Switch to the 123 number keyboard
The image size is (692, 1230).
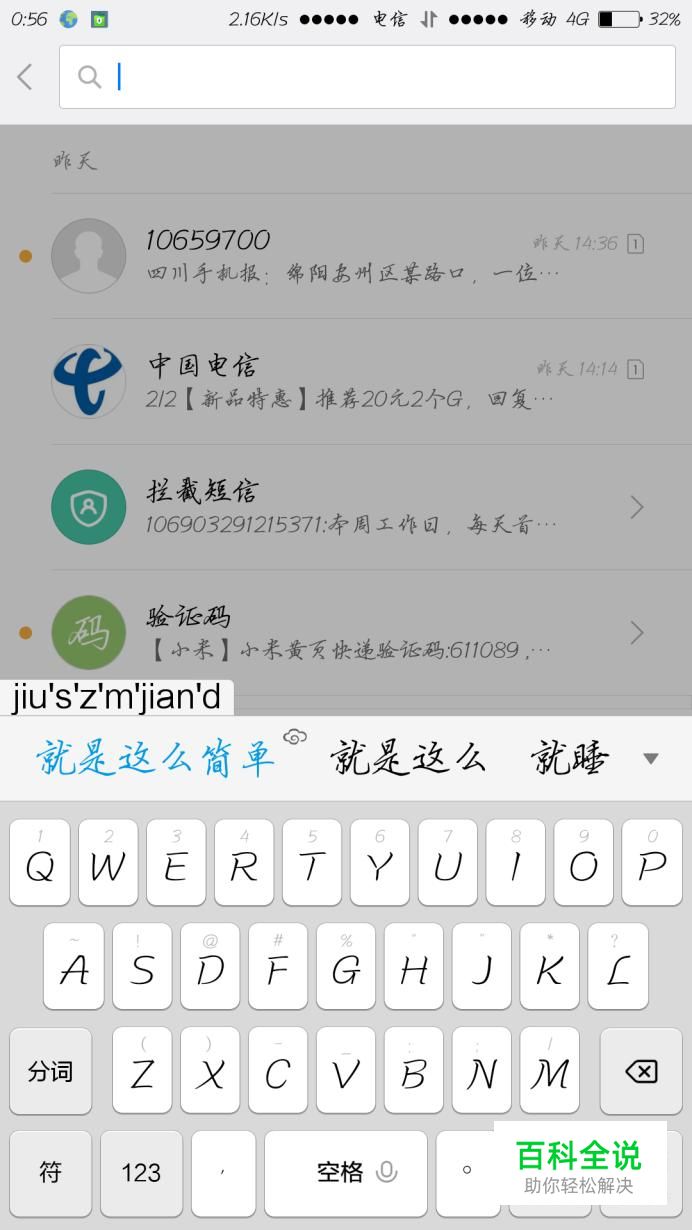141,1173
